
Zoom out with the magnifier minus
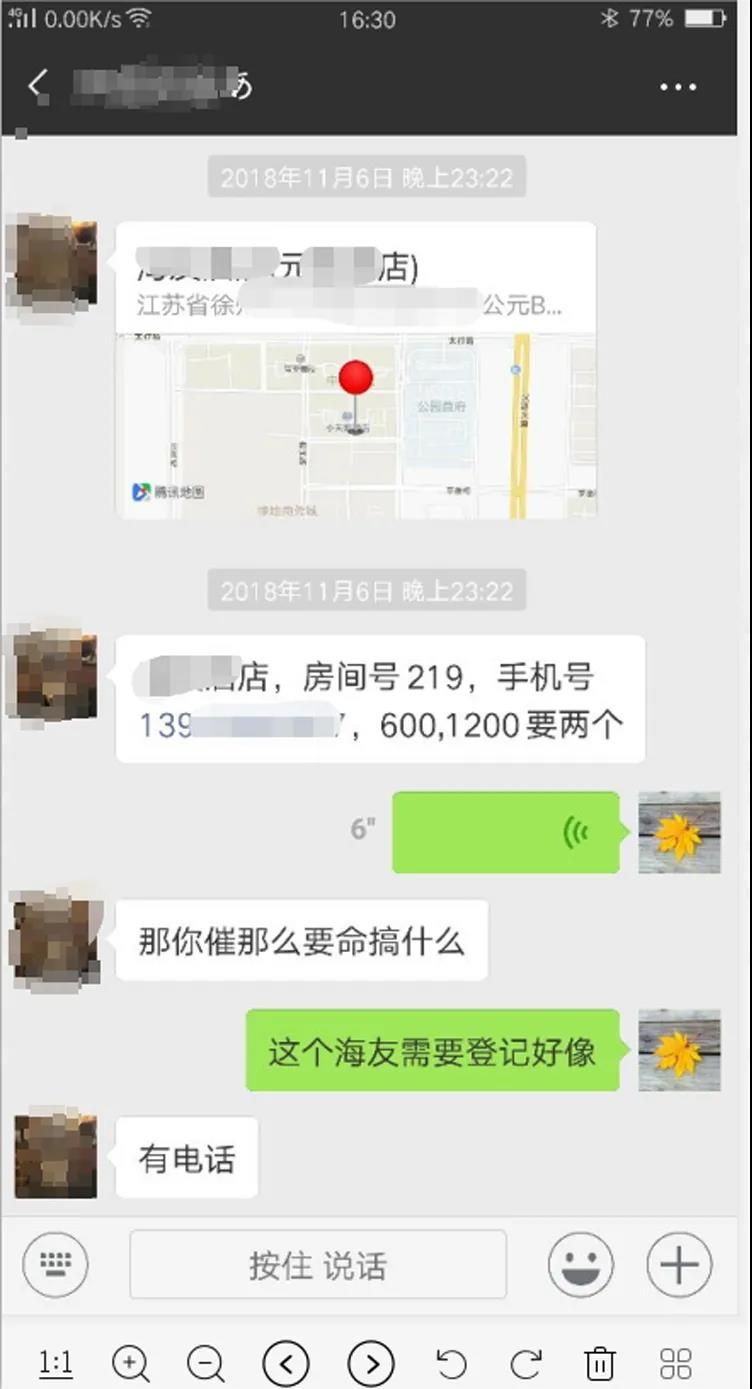pos(206,1363)
